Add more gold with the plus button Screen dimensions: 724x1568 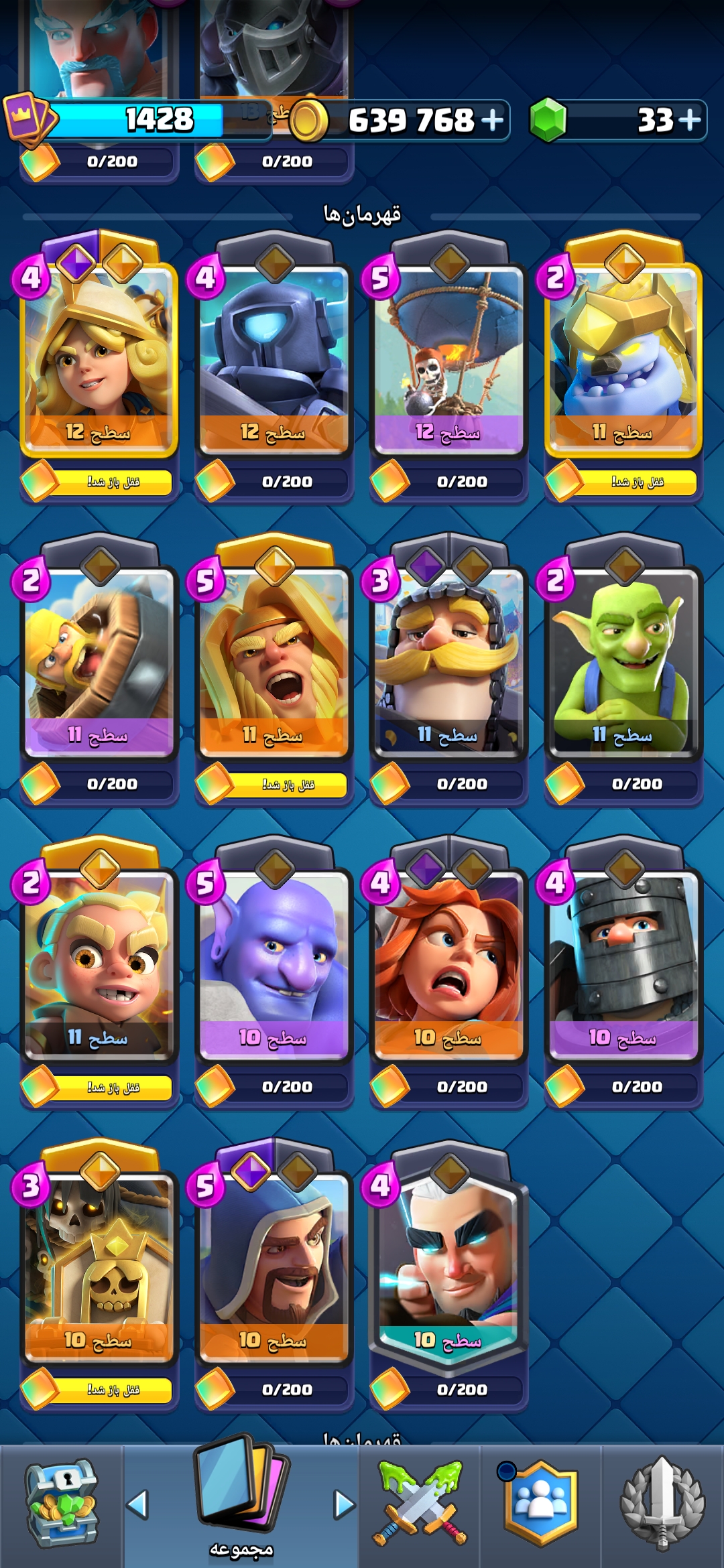point(492,120)
